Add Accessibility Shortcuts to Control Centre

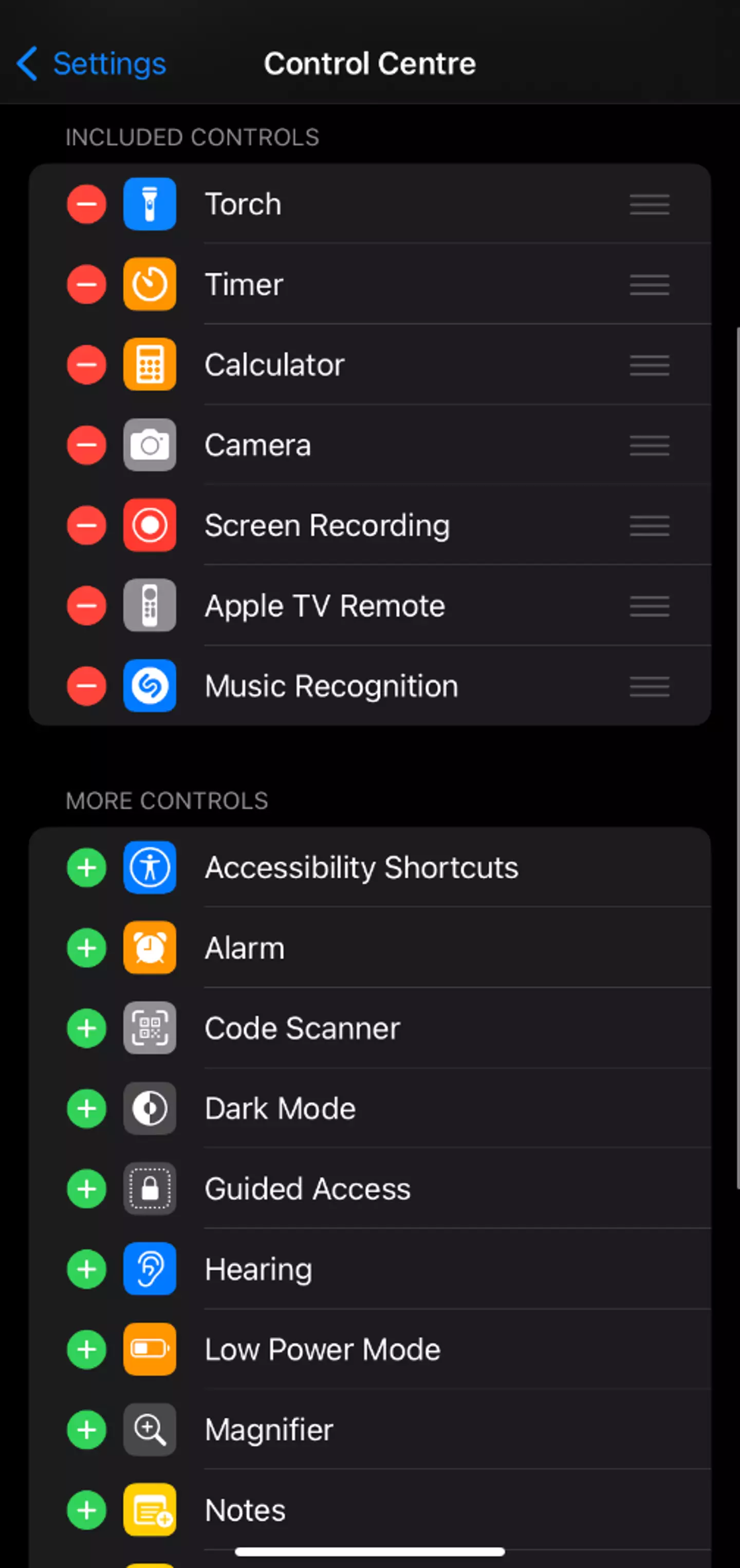[x=86, y=868]
